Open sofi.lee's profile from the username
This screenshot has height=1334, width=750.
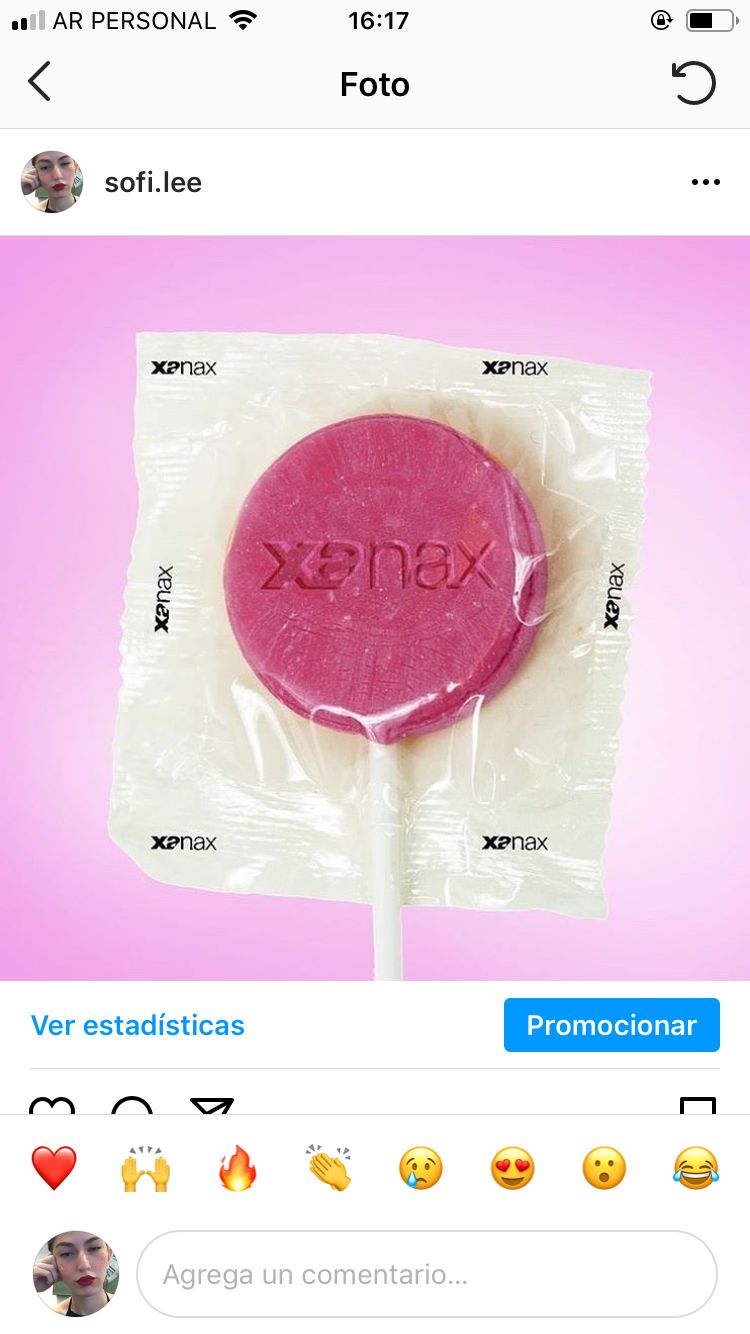[x=153, y=182]
